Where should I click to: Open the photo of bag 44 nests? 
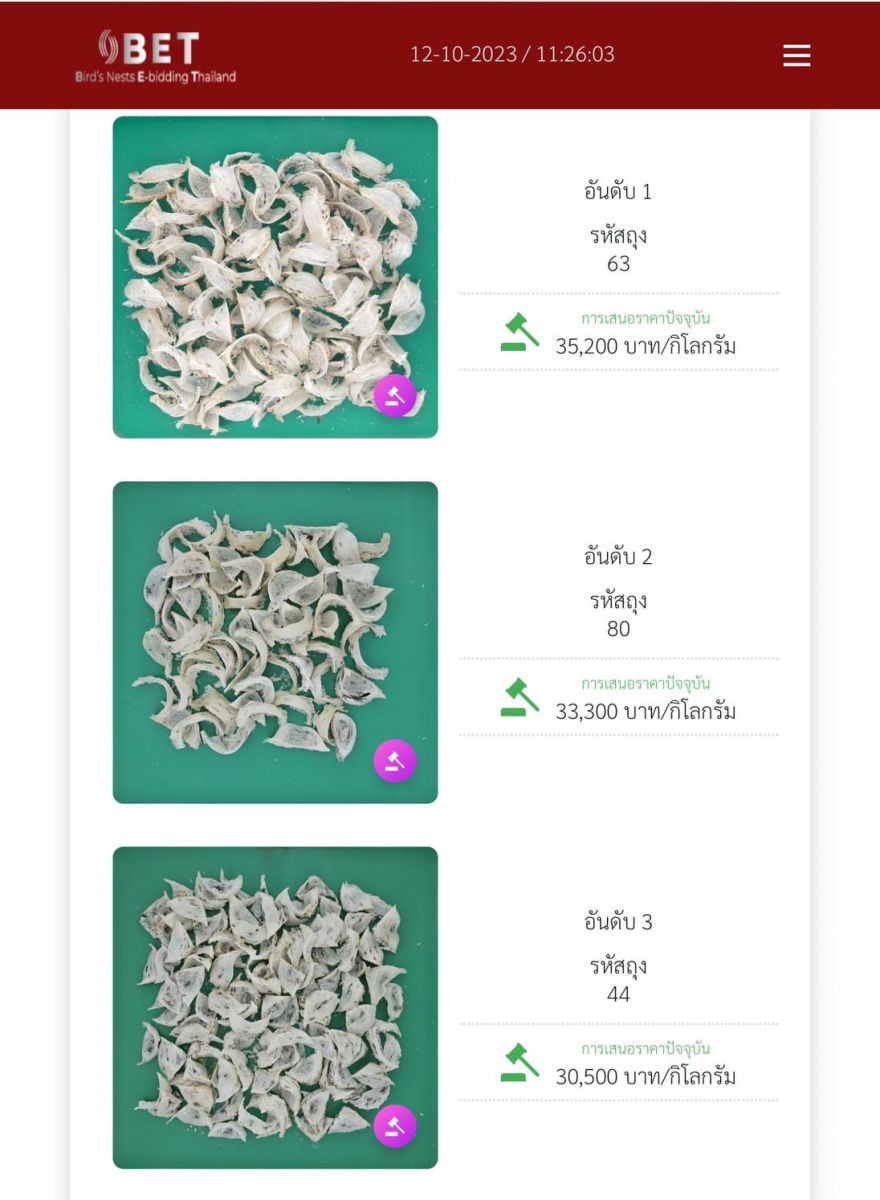tap(262, 1000)
